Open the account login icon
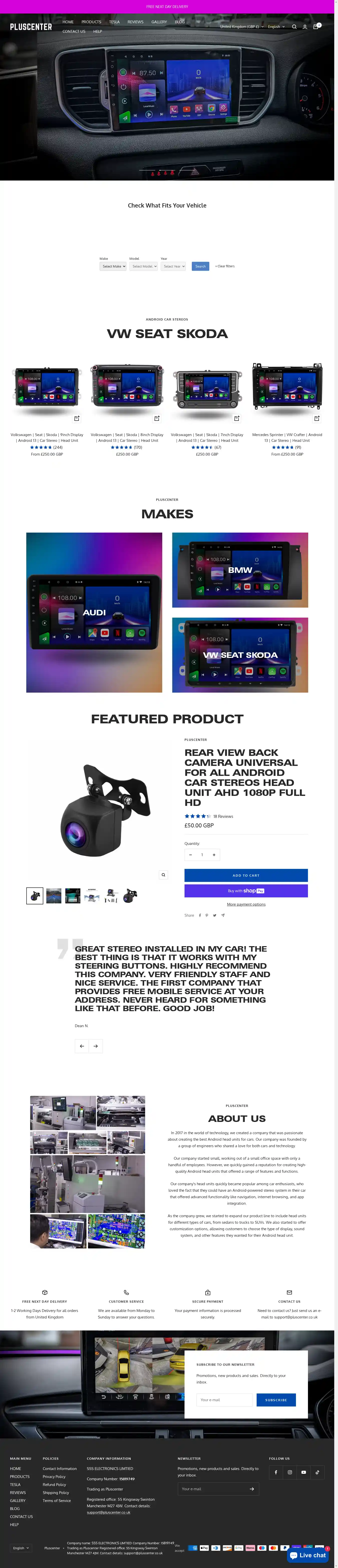The height and width of the screenshot is (1568, 338). [x=305, y=27]
